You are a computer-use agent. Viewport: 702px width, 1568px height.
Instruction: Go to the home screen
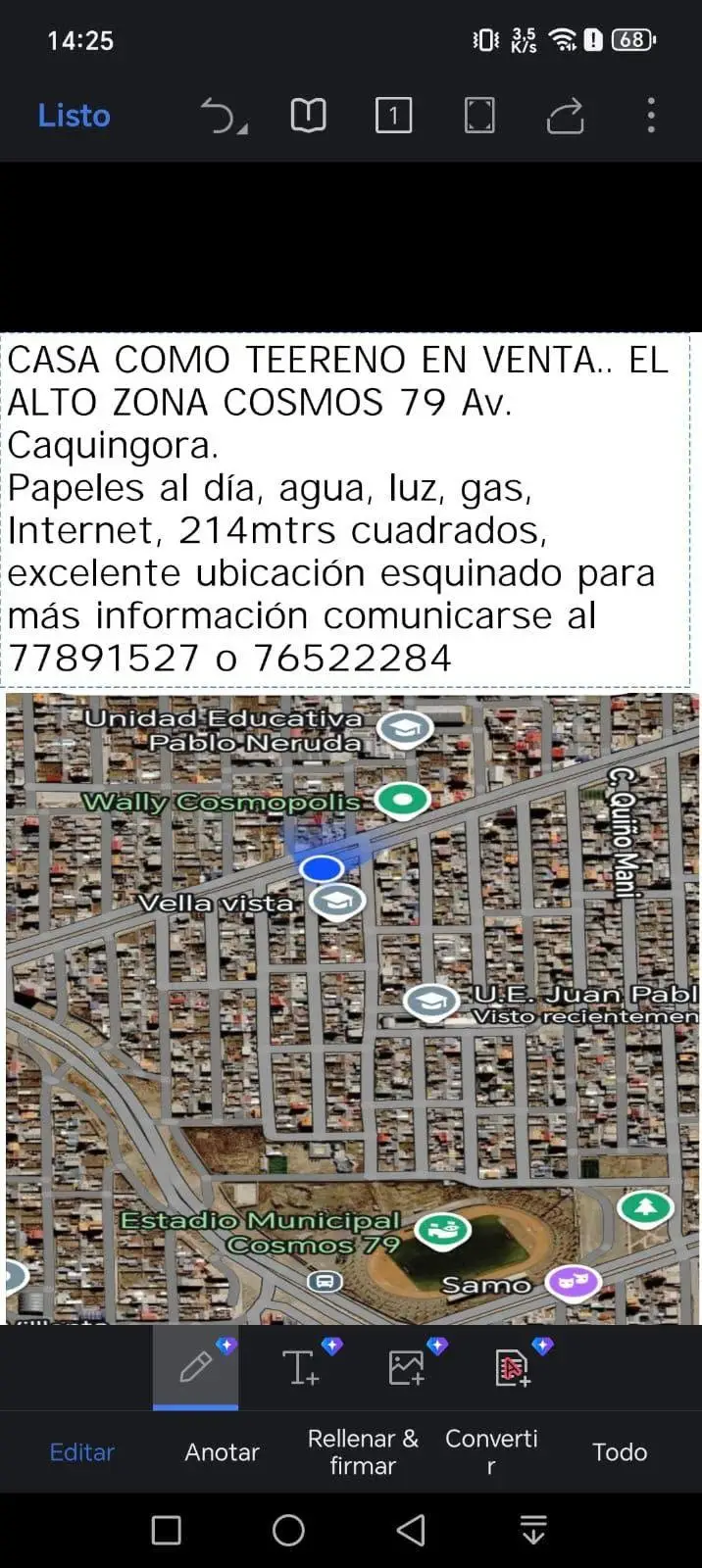click(288, 1530)
